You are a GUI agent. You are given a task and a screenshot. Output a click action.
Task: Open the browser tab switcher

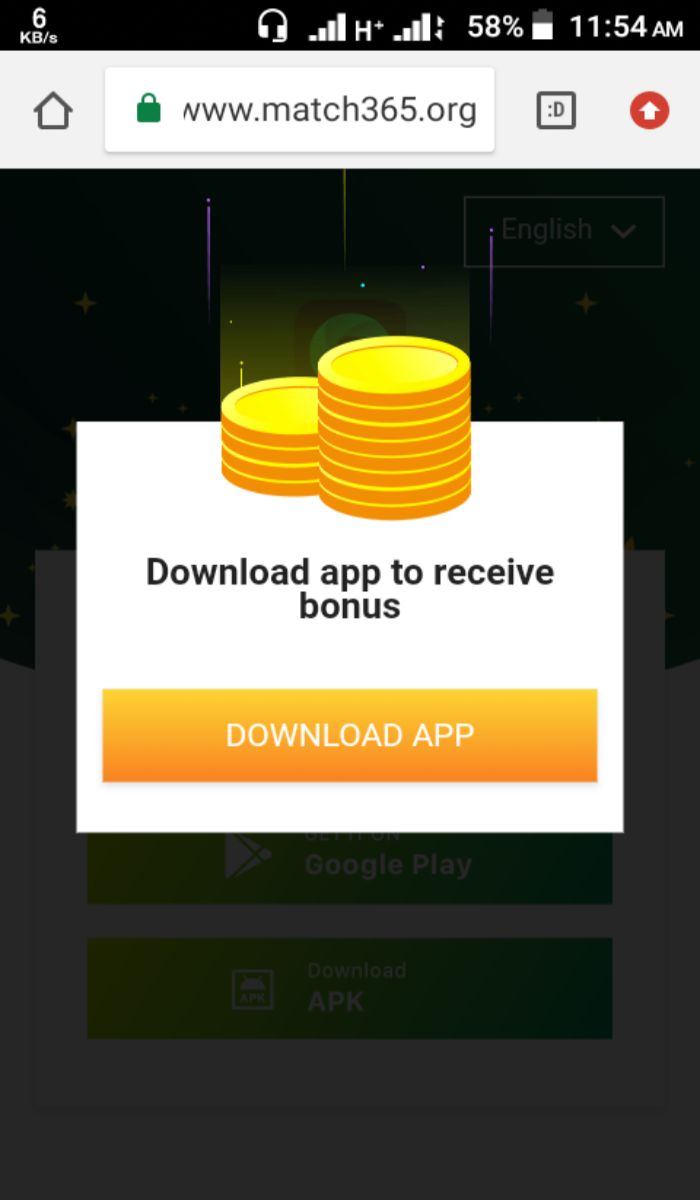(556, 111)
